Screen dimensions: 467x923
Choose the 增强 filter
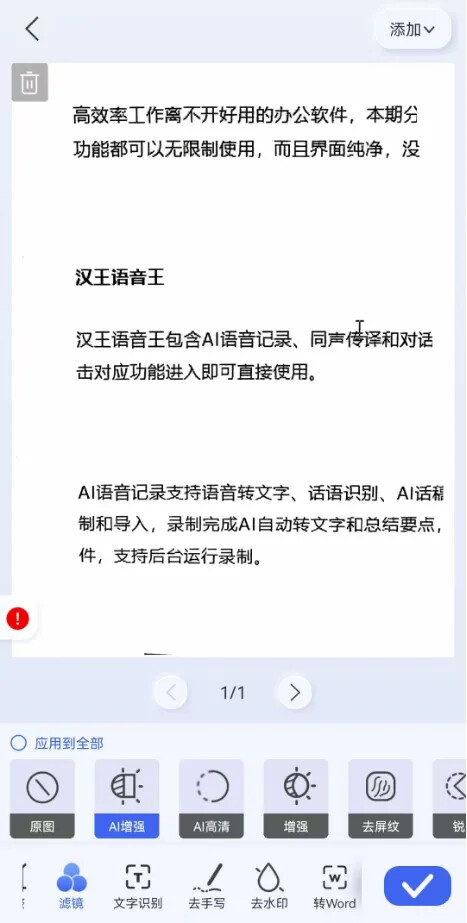coord(296,799)
